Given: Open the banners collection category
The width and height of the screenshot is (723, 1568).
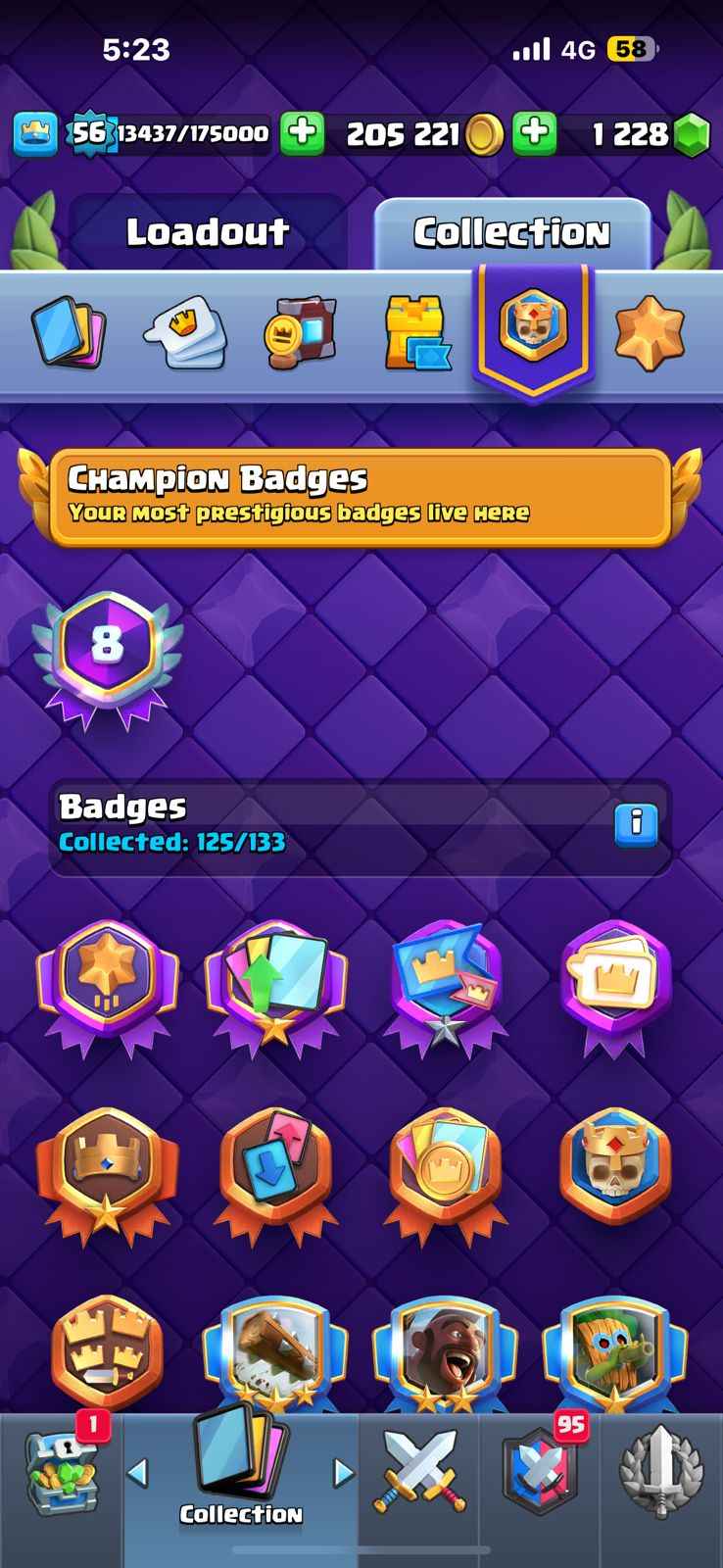Looking at the screenshot, I should [x=301, y=333].
